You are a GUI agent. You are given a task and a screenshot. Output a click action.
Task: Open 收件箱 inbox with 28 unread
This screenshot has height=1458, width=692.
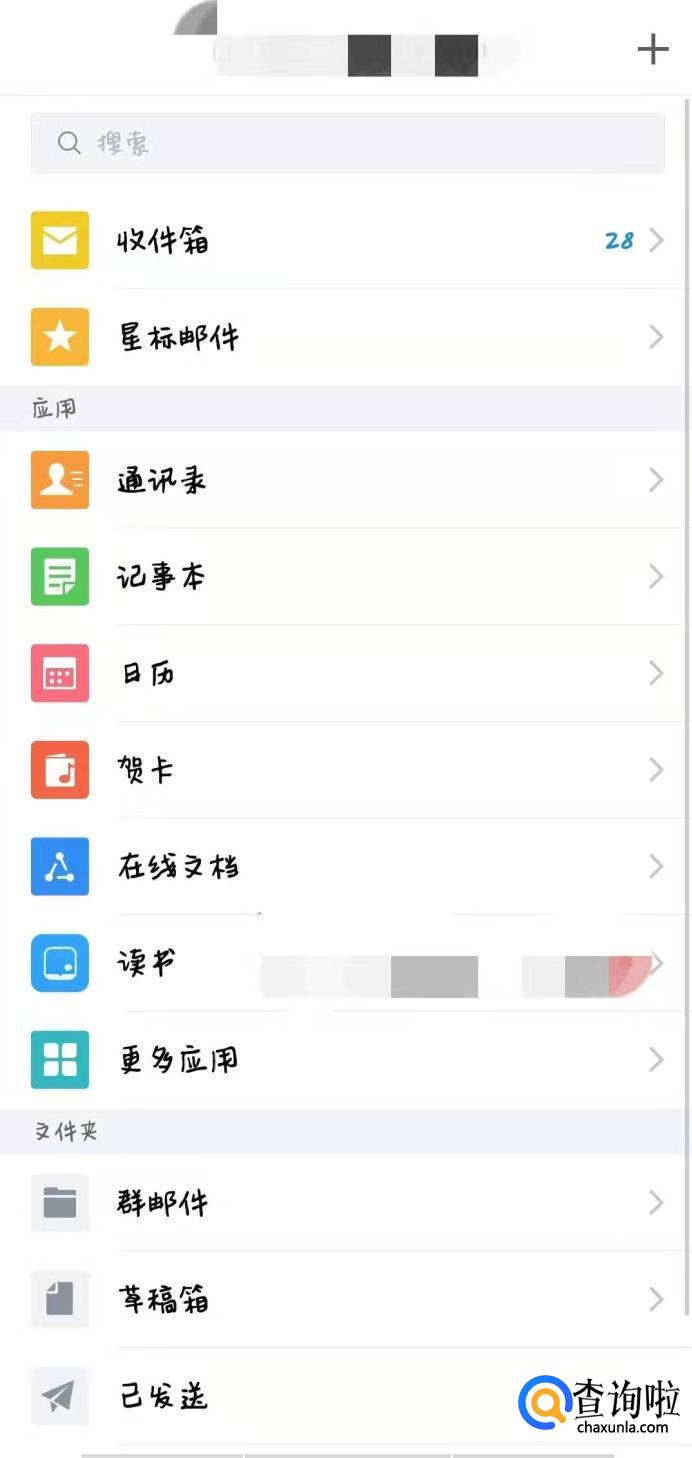point(345,241)
